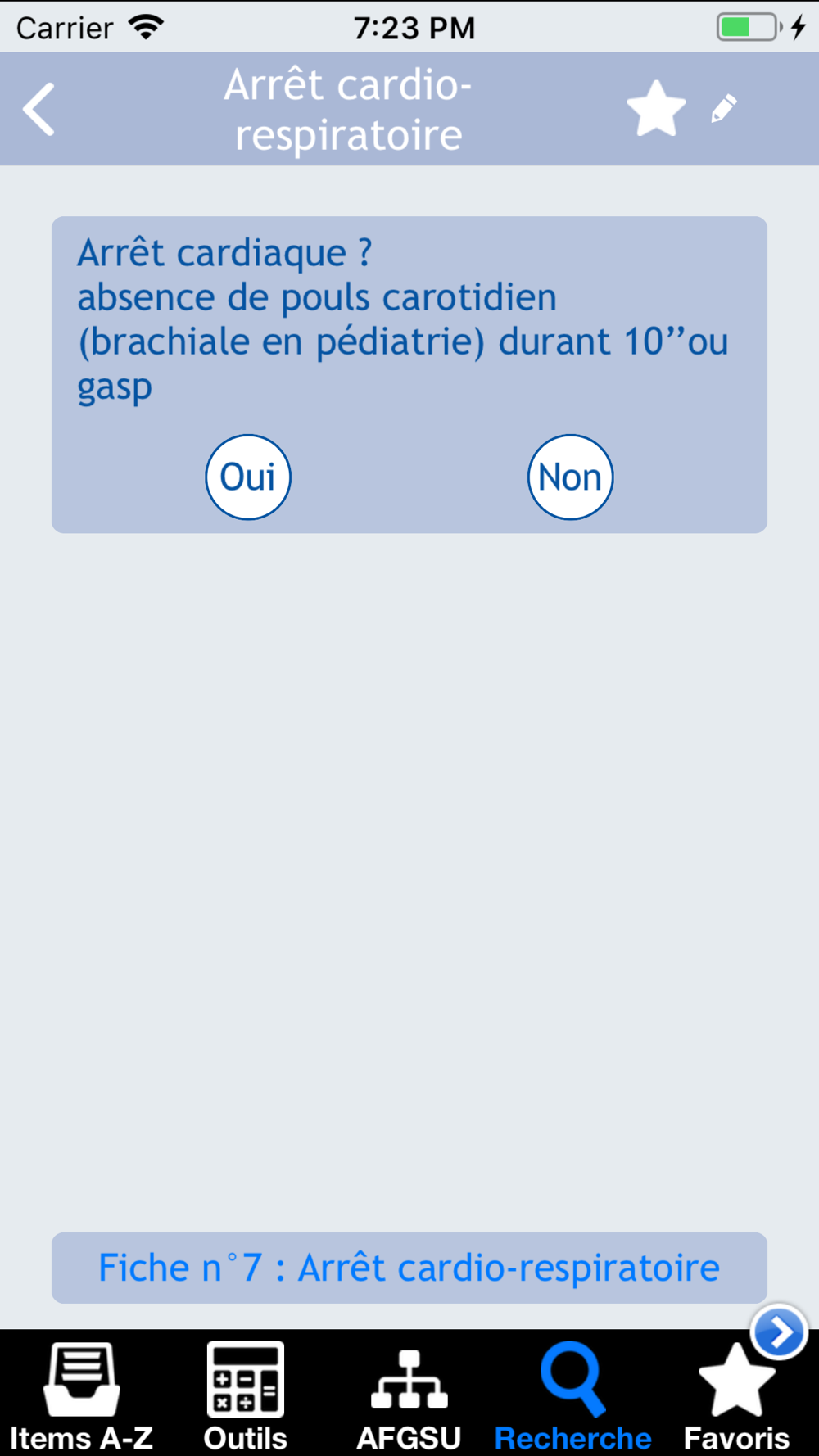Select the Recherche tab
819x1456 pixels.
[x=573, y=1395]
